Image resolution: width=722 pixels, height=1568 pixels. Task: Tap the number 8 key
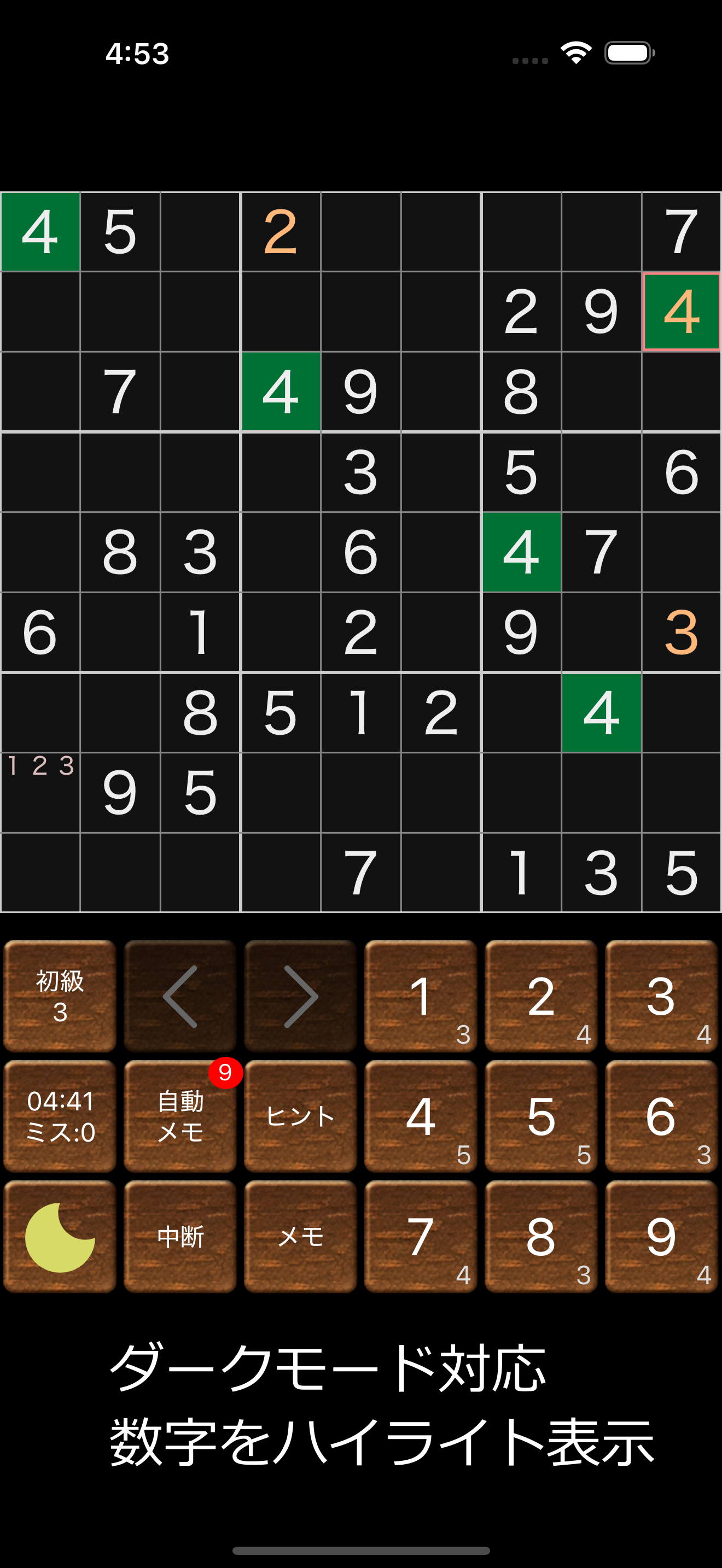pos(540,1237)
